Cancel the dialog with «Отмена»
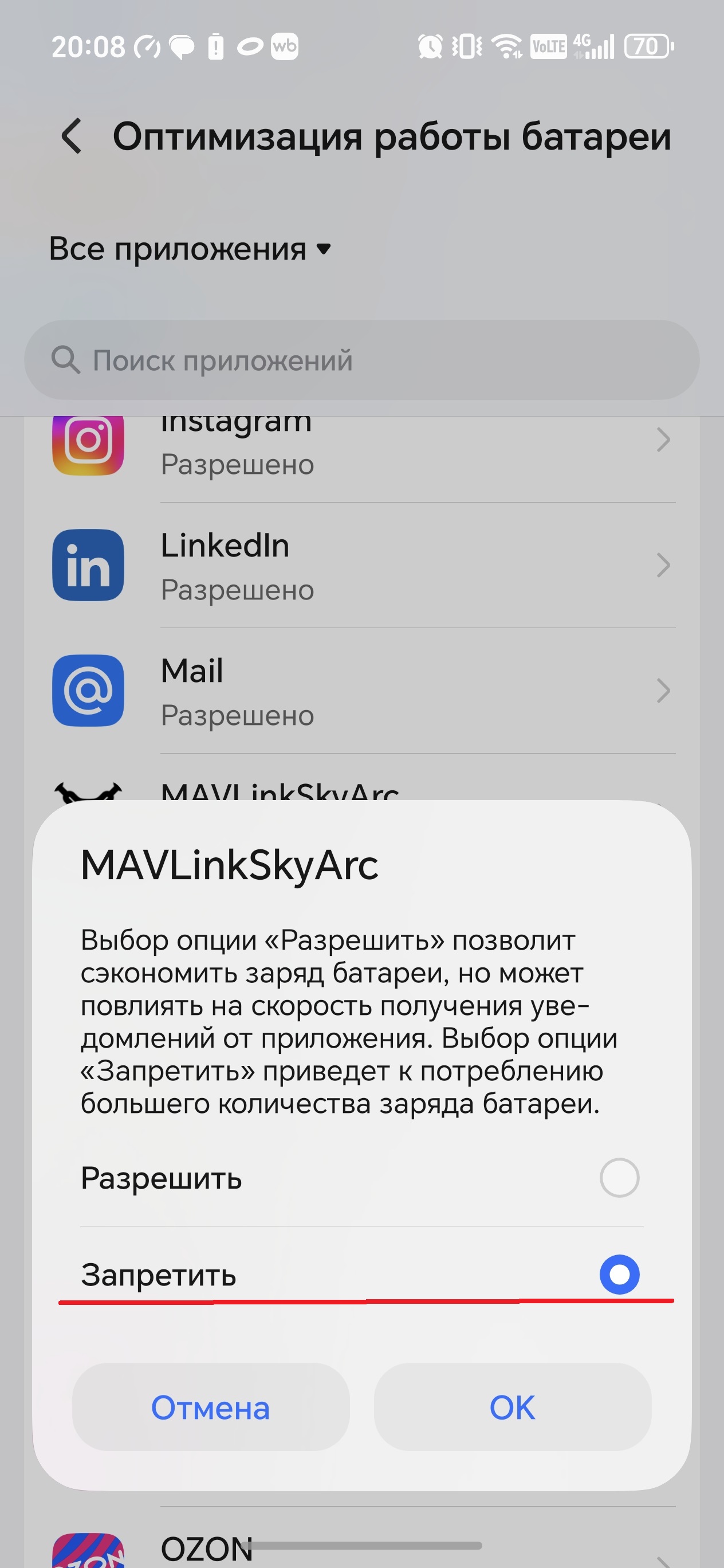The width and height of the screenshot is (724, 1568). [211, 1408]
